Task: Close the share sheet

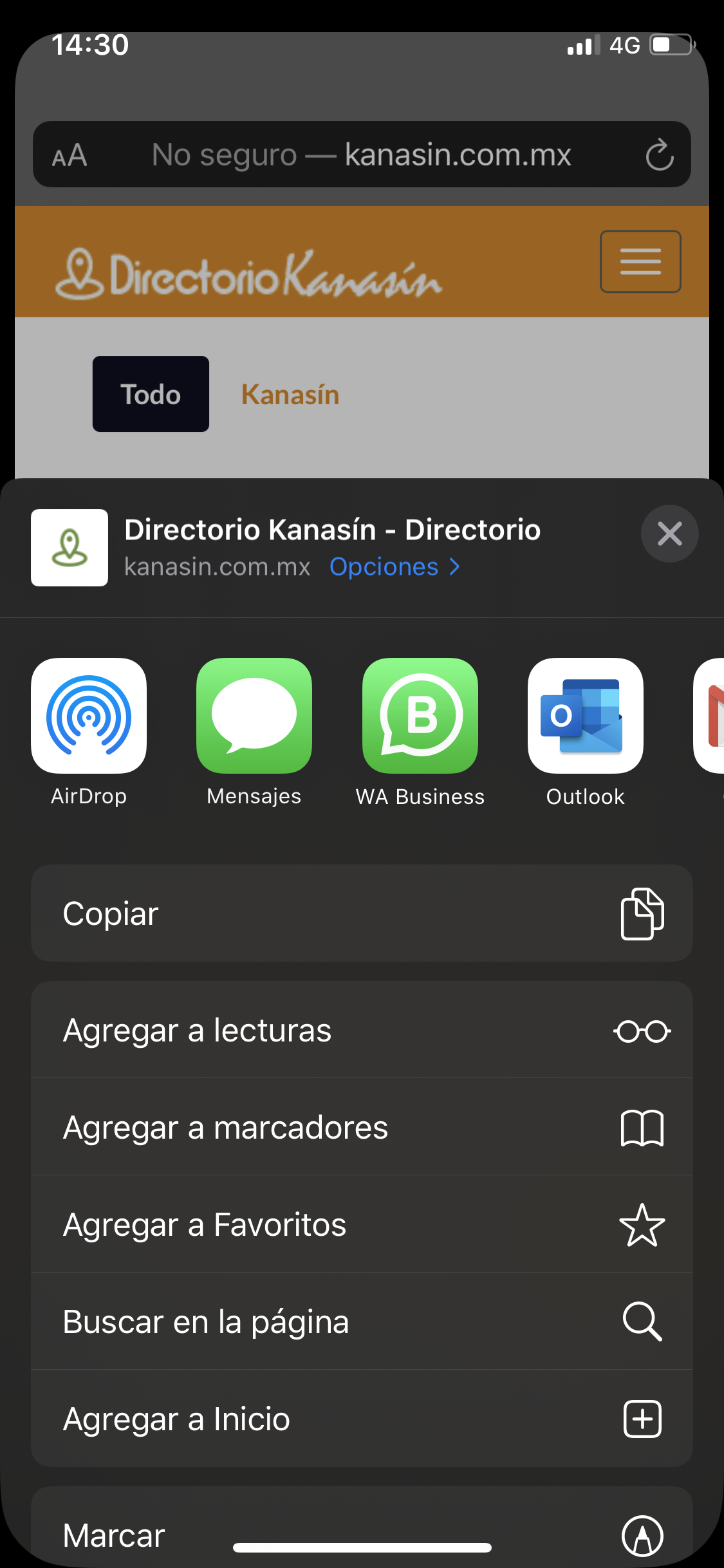Action: [669, 534]
